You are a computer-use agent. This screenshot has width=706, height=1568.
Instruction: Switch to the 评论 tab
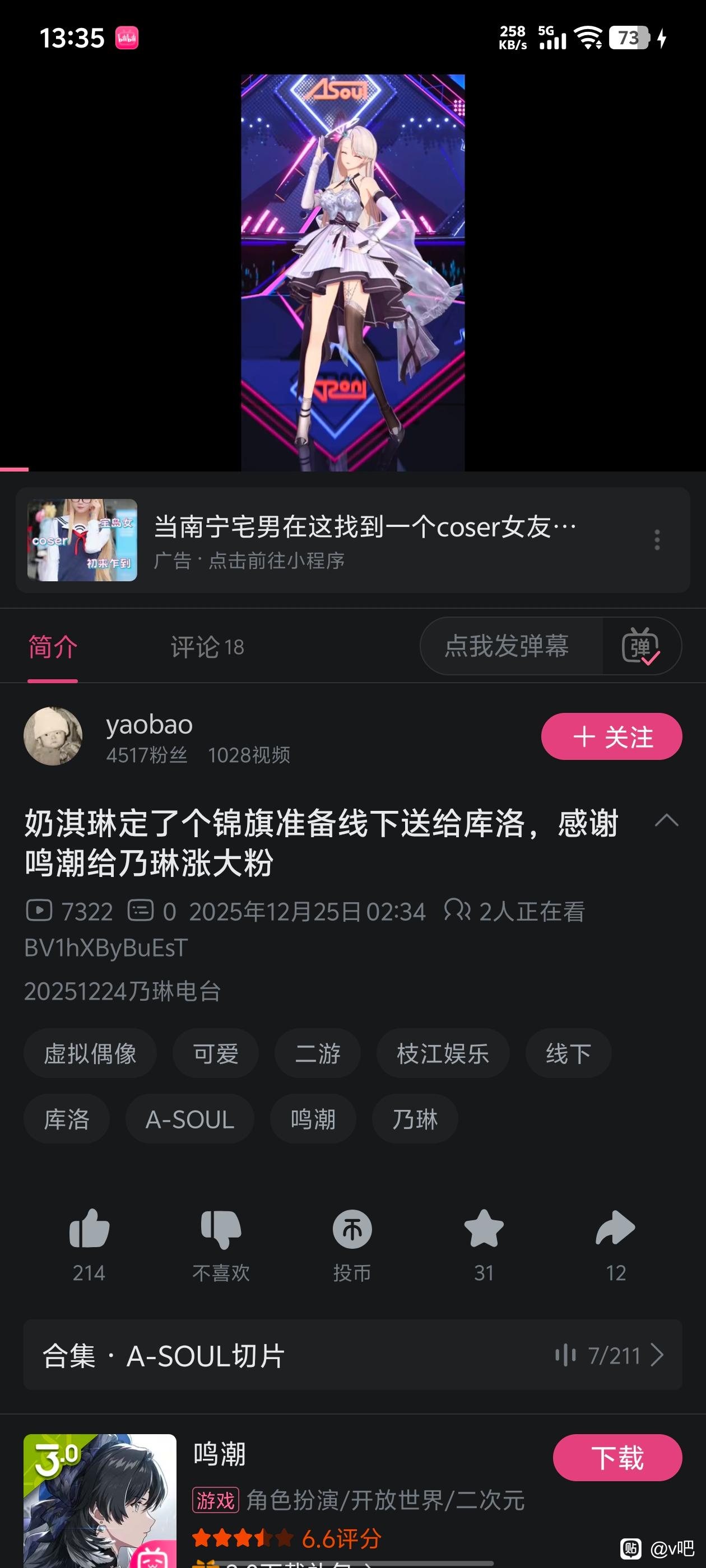point(207,647)
